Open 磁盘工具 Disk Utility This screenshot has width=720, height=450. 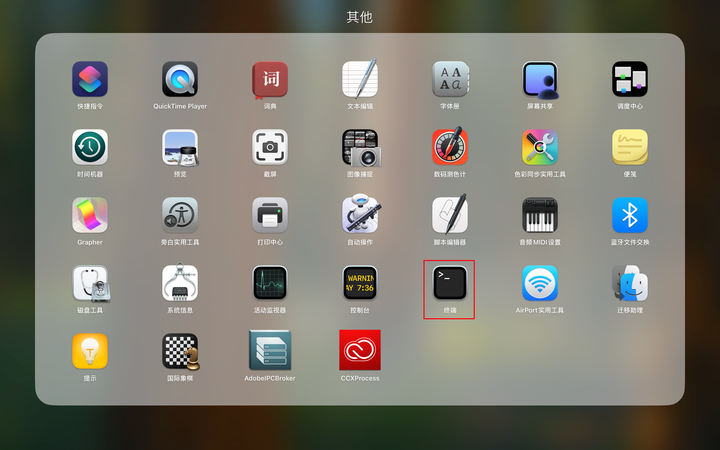tap(90, 283)
